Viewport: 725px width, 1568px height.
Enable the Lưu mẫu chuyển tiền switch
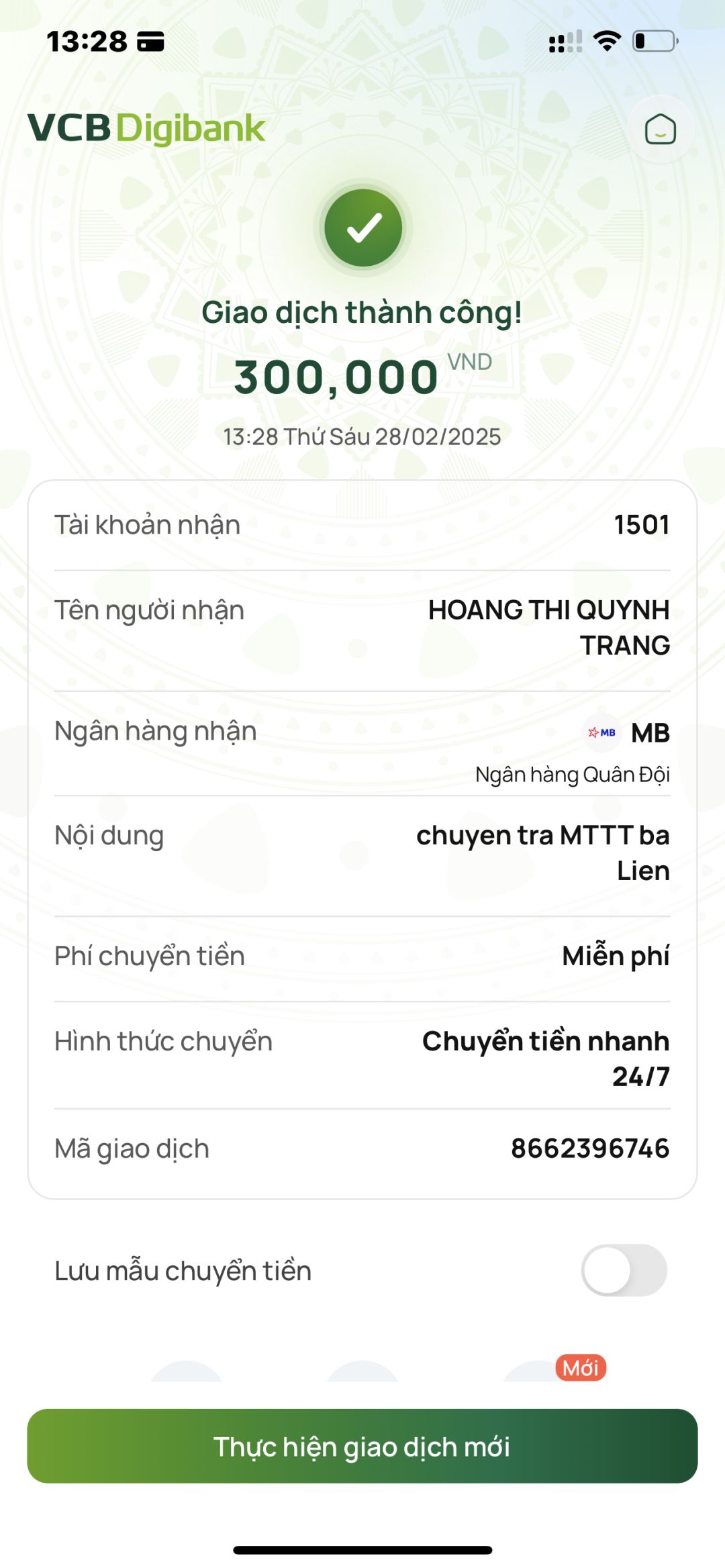click(x=624, y=1270)
